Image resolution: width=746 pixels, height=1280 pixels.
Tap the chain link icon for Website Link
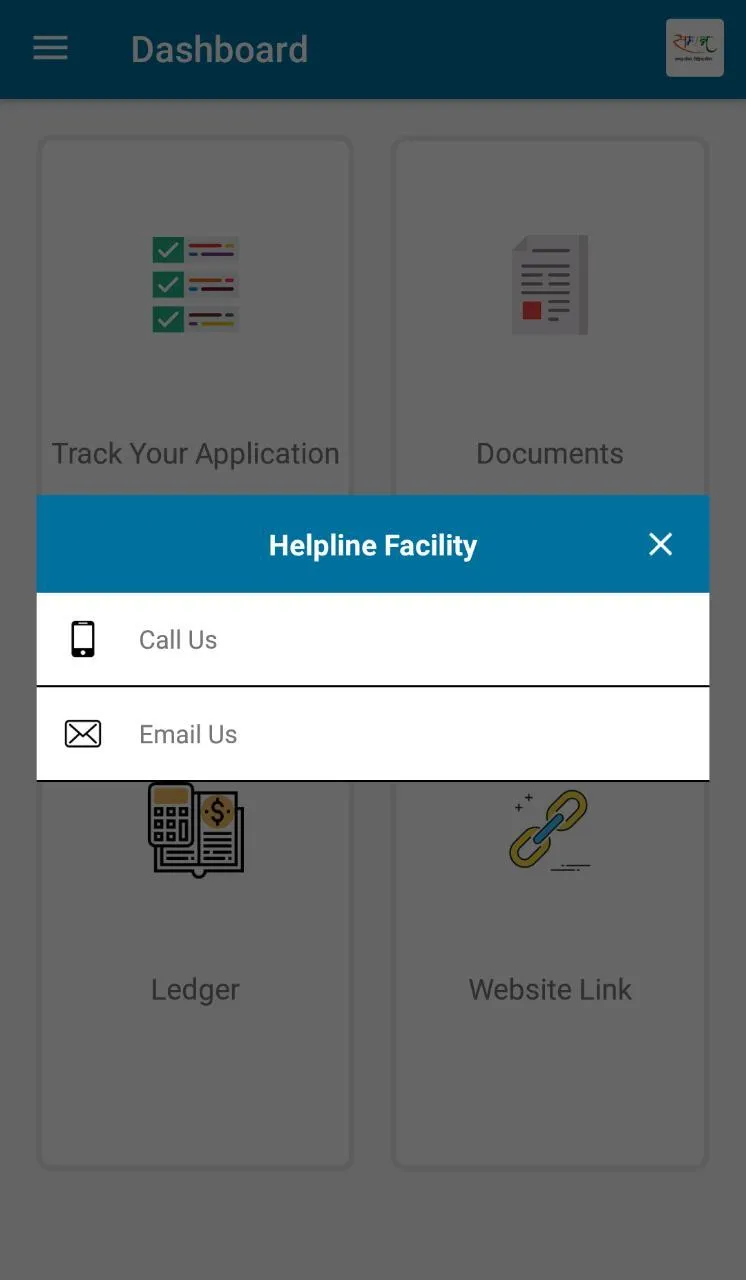549,829
